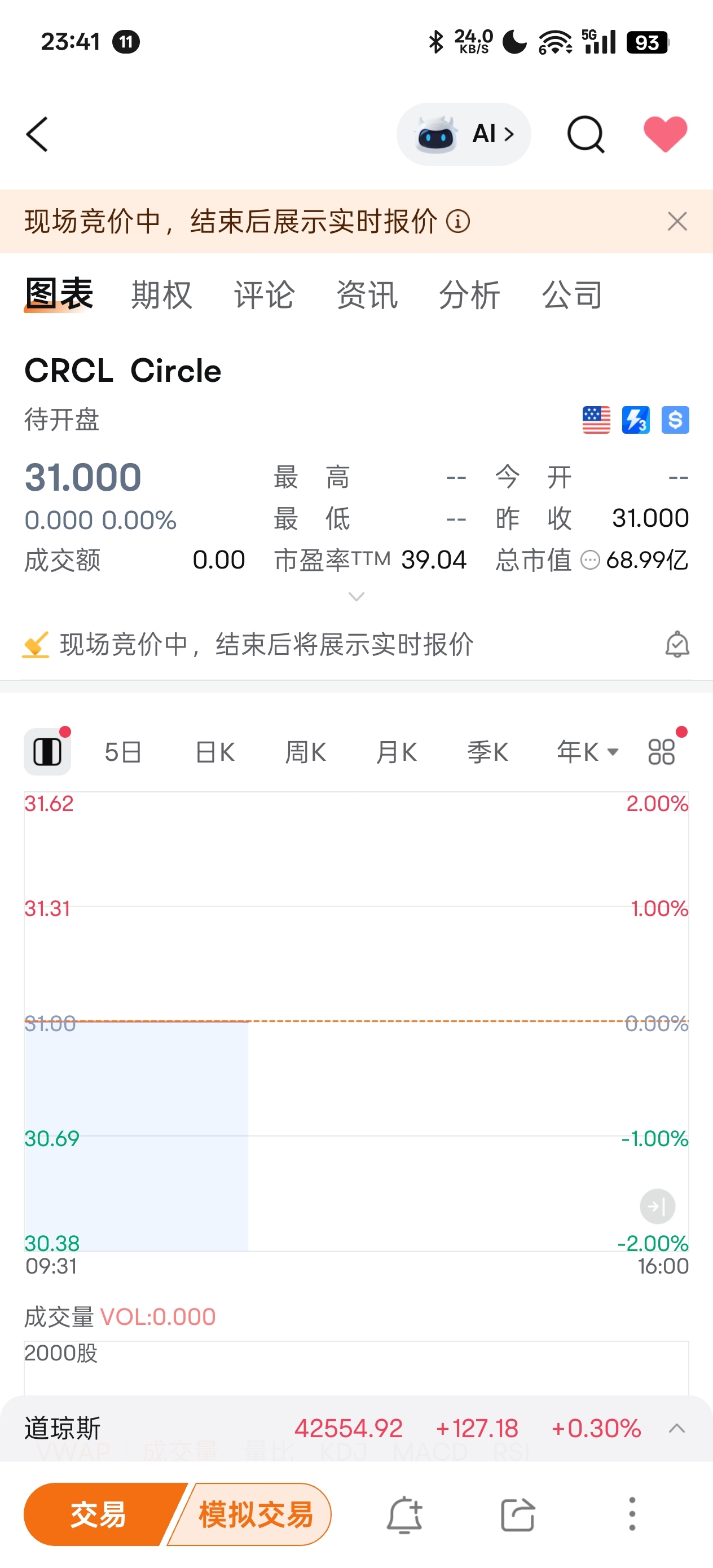Select the 月K chart period
This screenshot has height=1568, width=713.
(396, 751)
